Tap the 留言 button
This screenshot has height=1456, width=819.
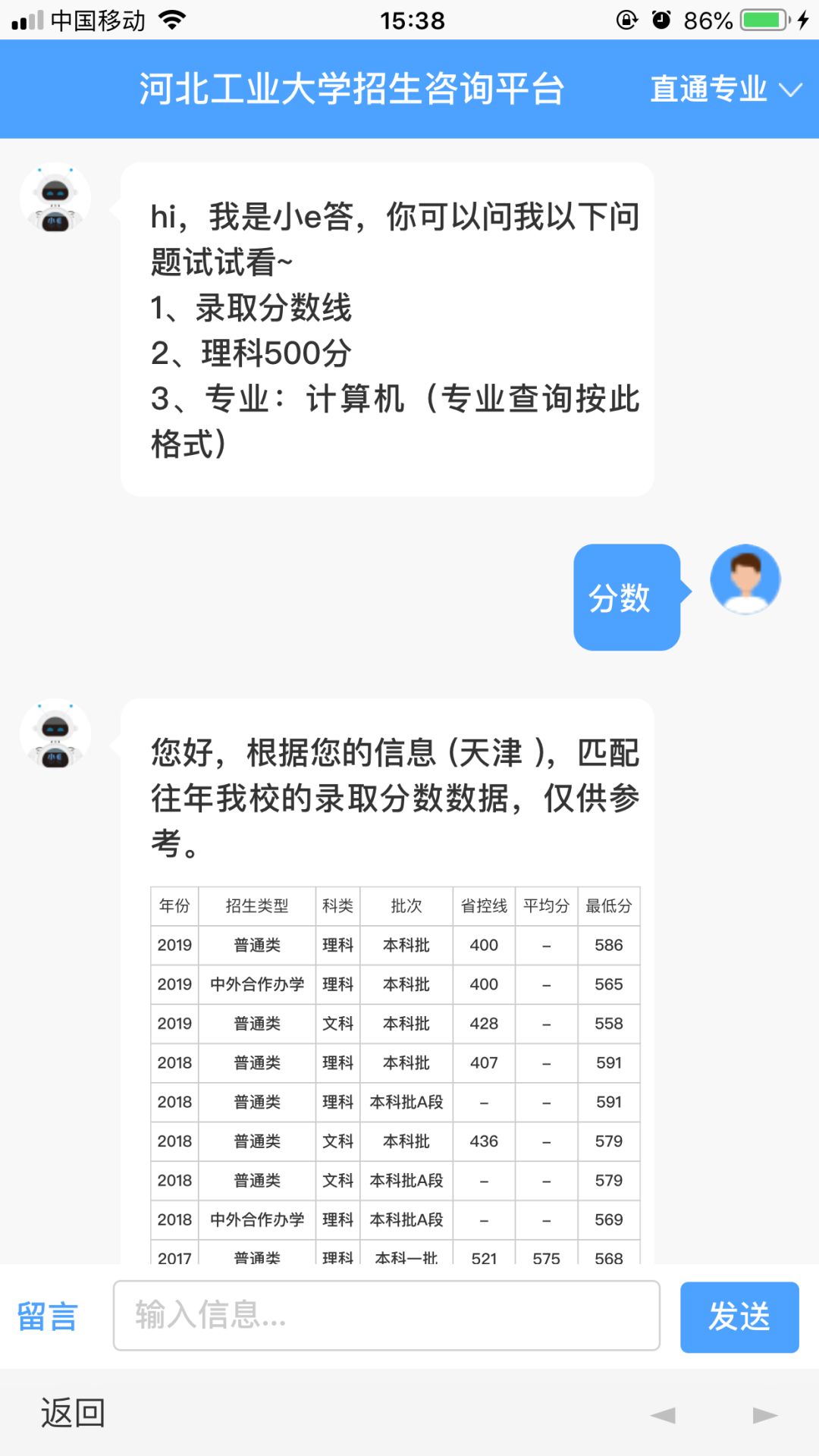coord(47,1316)
